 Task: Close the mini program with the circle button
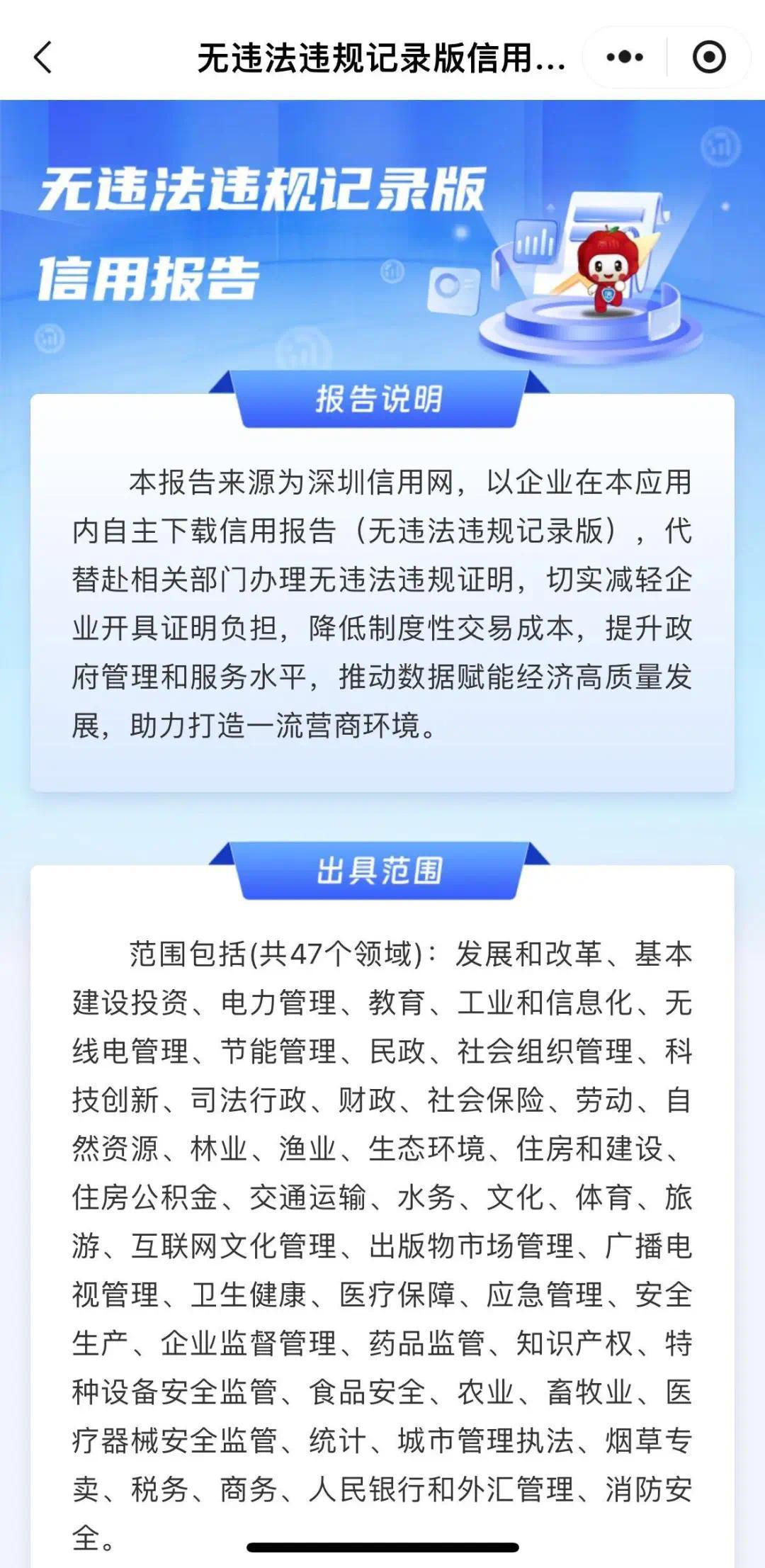click(708, 57)
